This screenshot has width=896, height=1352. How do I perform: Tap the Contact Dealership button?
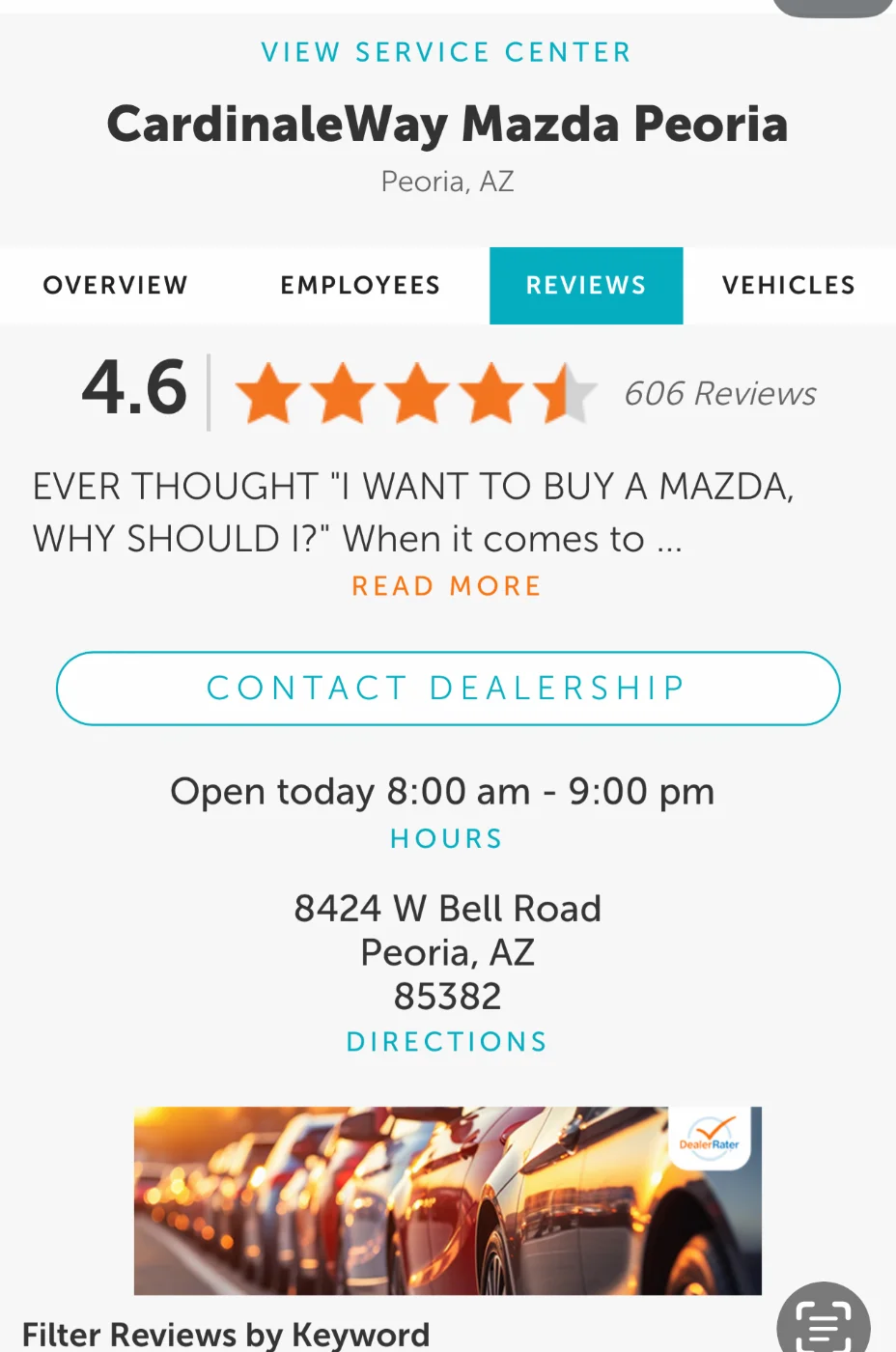click(x=448, y=689)
